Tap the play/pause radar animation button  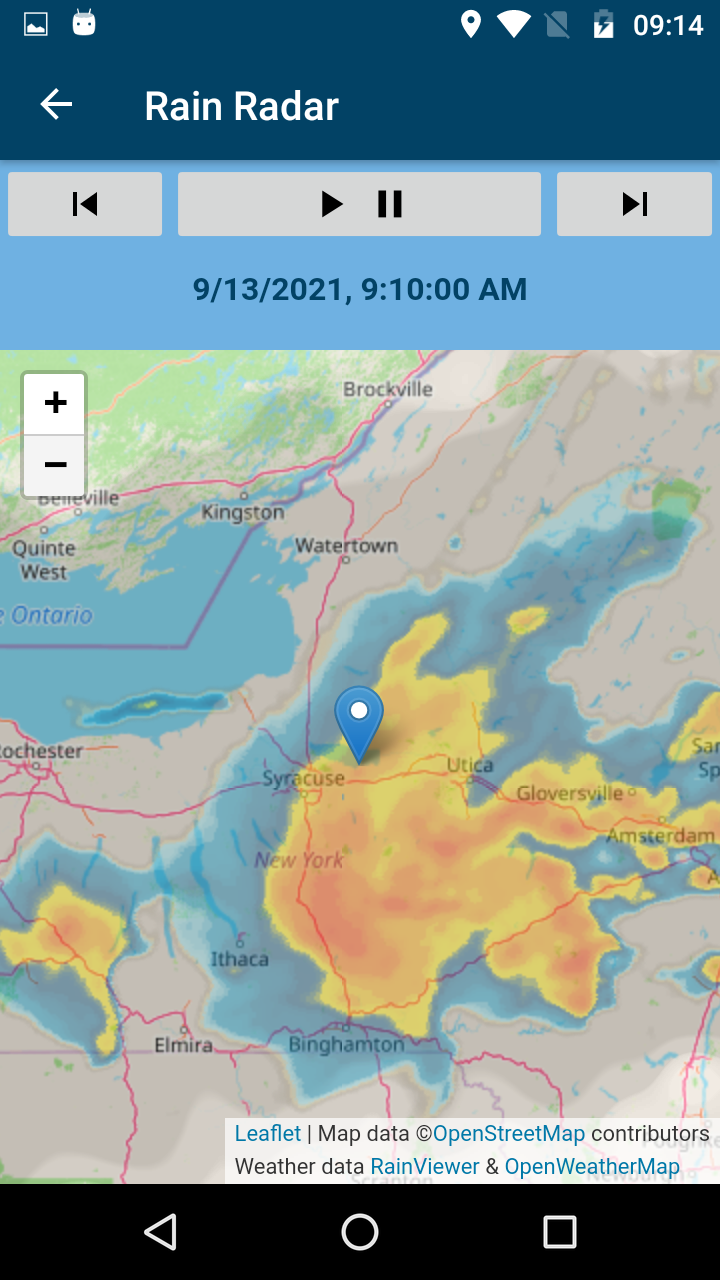(360, 204)
